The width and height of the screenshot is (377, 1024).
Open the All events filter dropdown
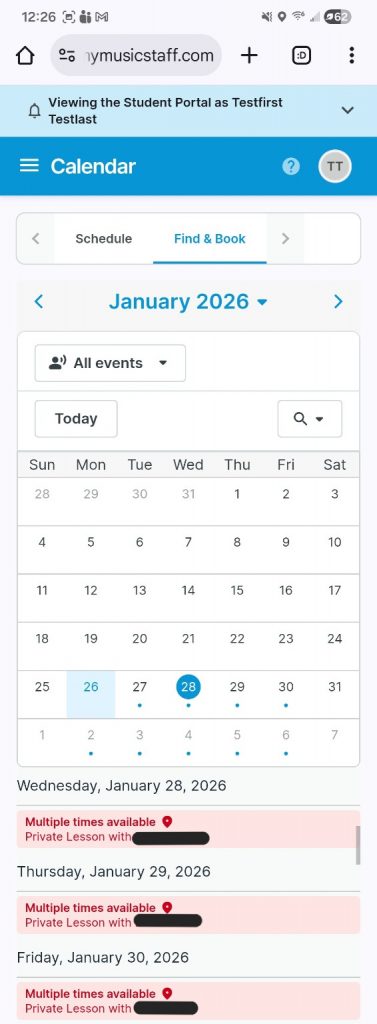pyautogui.click(x=110, y=363)
